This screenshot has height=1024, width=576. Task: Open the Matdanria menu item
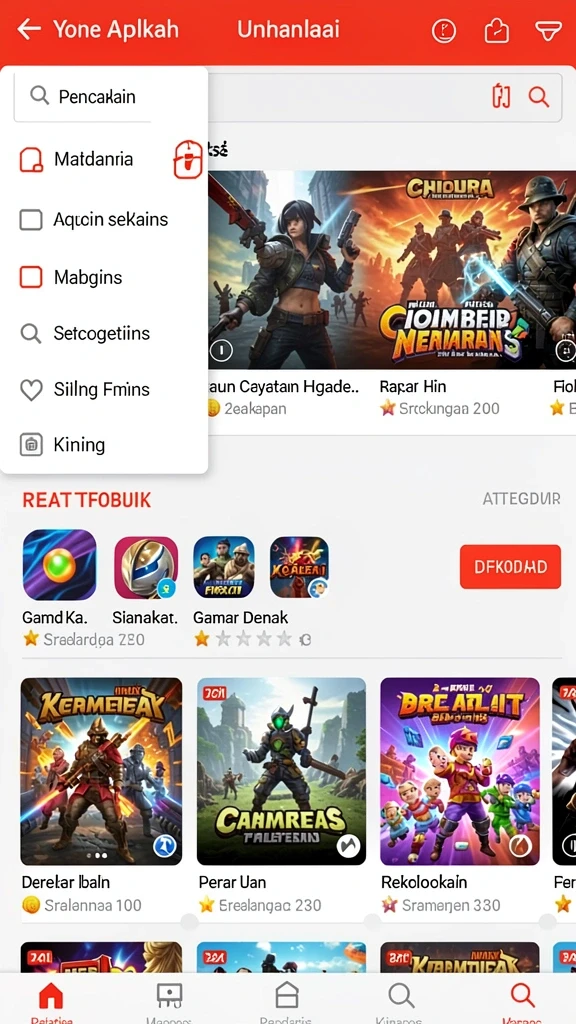pos(104,159)
